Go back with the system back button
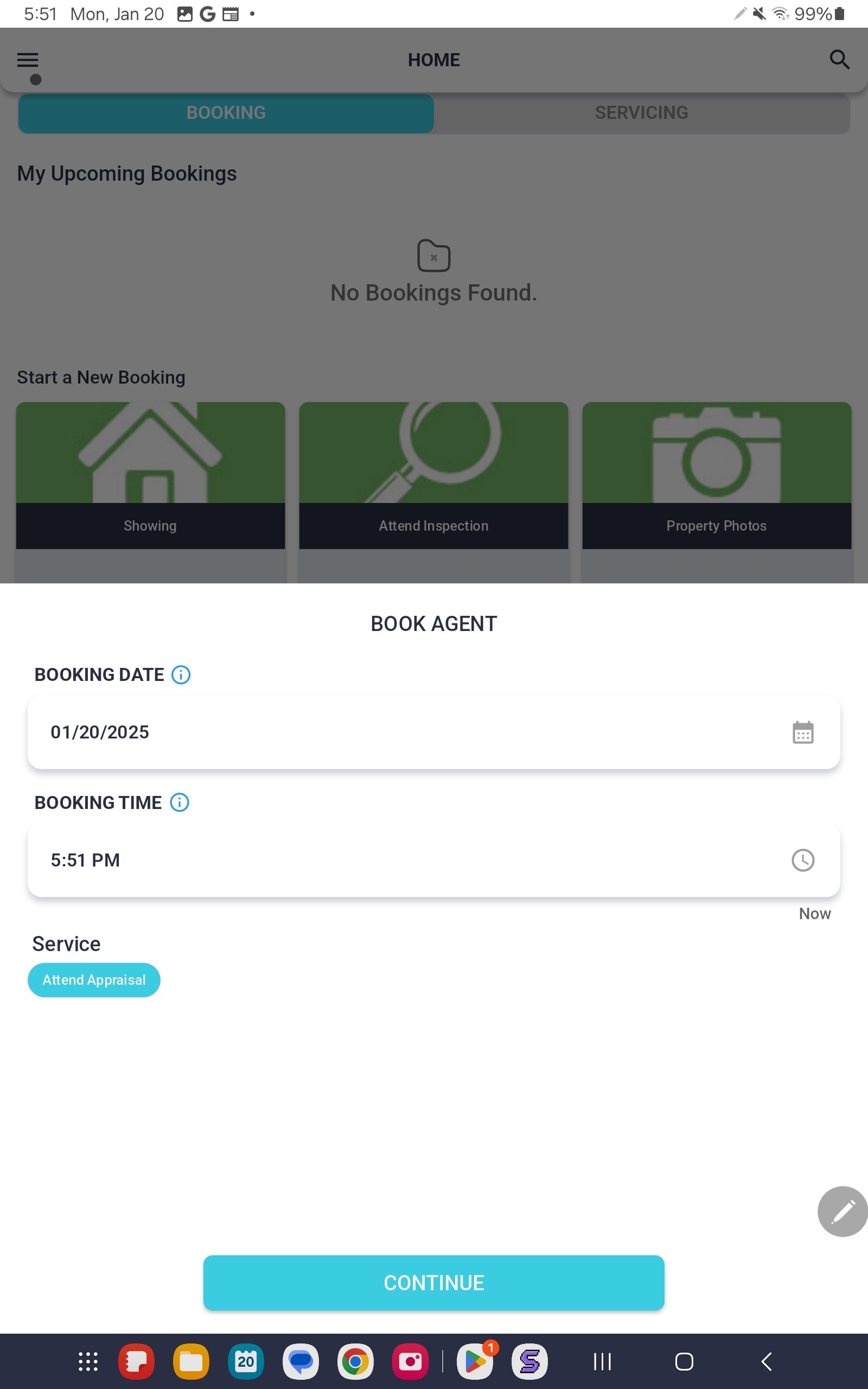Viewport: 868px width, 1389px height. [766, 1361]
